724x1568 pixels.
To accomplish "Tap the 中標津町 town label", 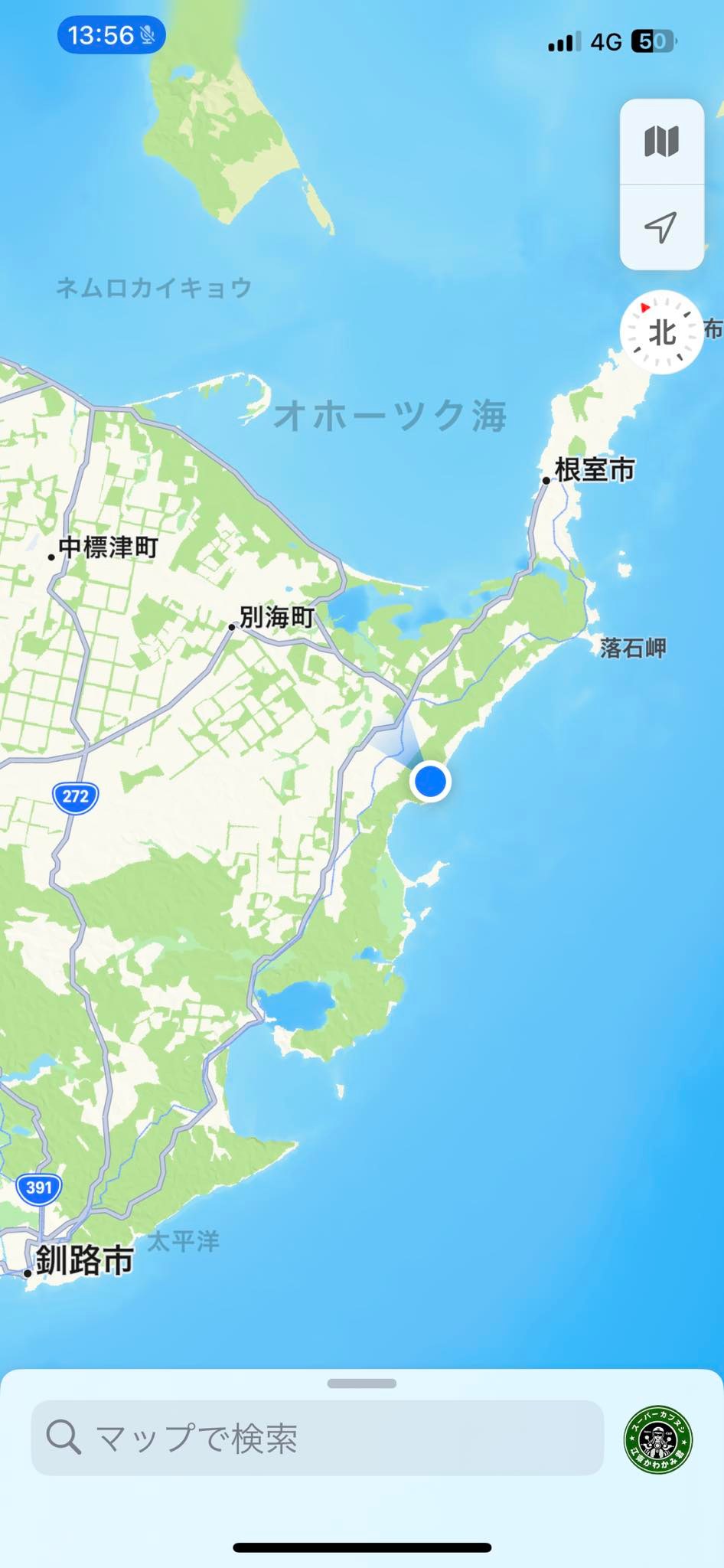I will tap(108, 547).
